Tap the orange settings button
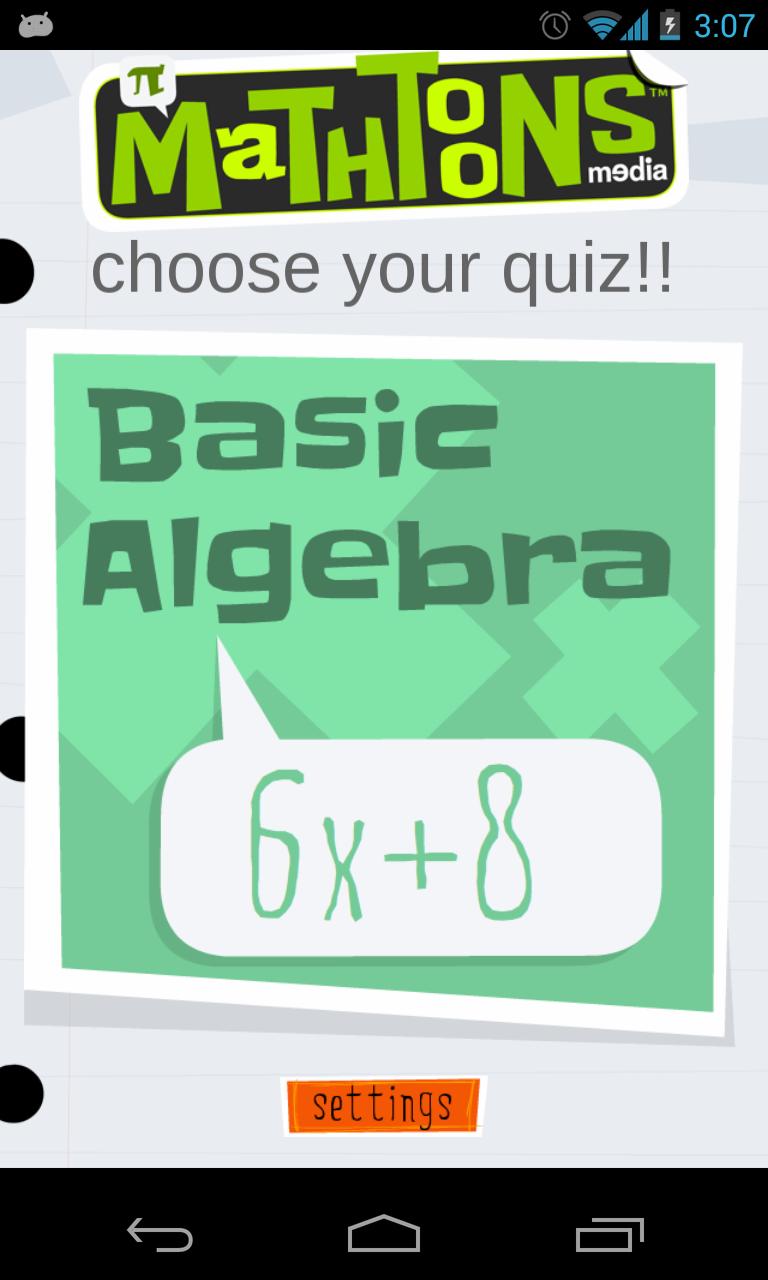Image resolution: width=768 pixels, height=1280 pixels. pos(383,1104)
